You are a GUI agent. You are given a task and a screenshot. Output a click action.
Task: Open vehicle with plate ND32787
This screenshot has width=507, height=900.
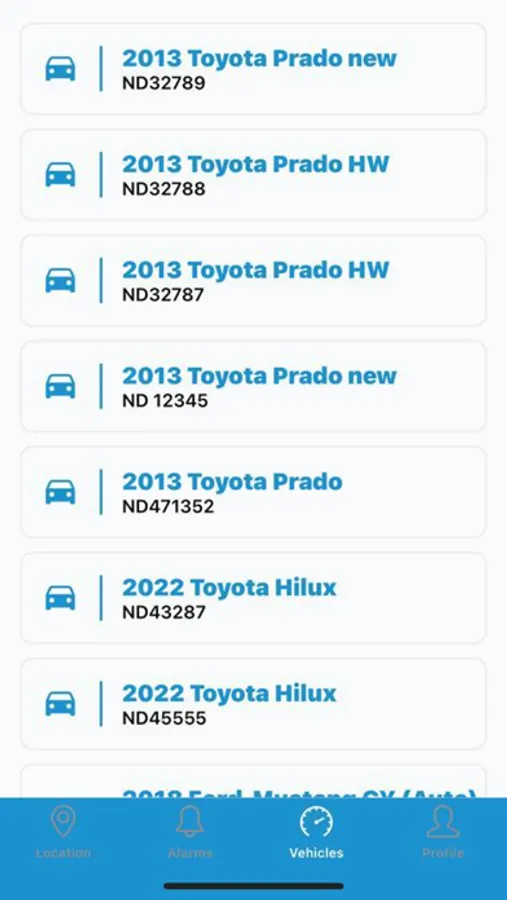pyautogui.click(x=253, y=280)
